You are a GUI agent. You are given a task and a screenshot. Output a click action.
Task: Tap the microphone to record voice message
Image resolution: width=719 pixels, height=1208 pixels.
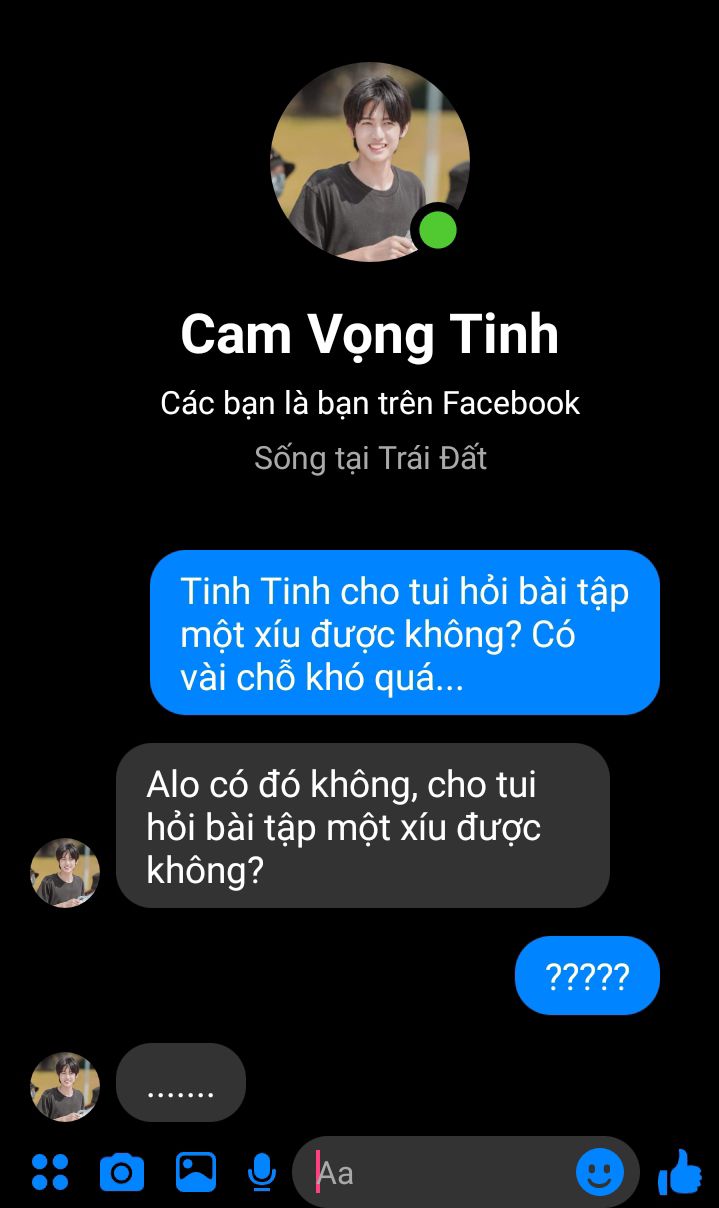(x=262, y=1172)
